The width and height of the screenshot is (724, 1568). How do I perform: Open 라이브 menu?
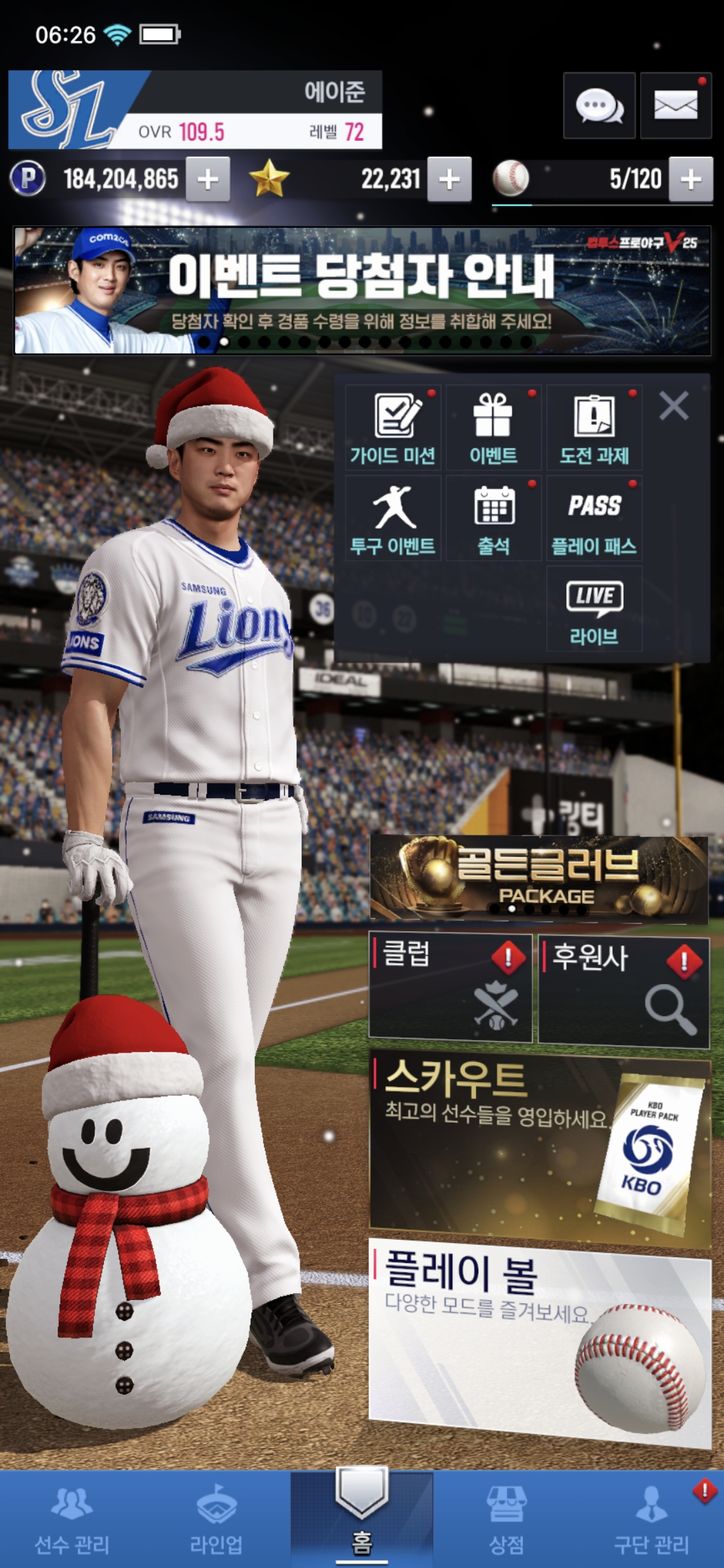click(x=594, y=609)
